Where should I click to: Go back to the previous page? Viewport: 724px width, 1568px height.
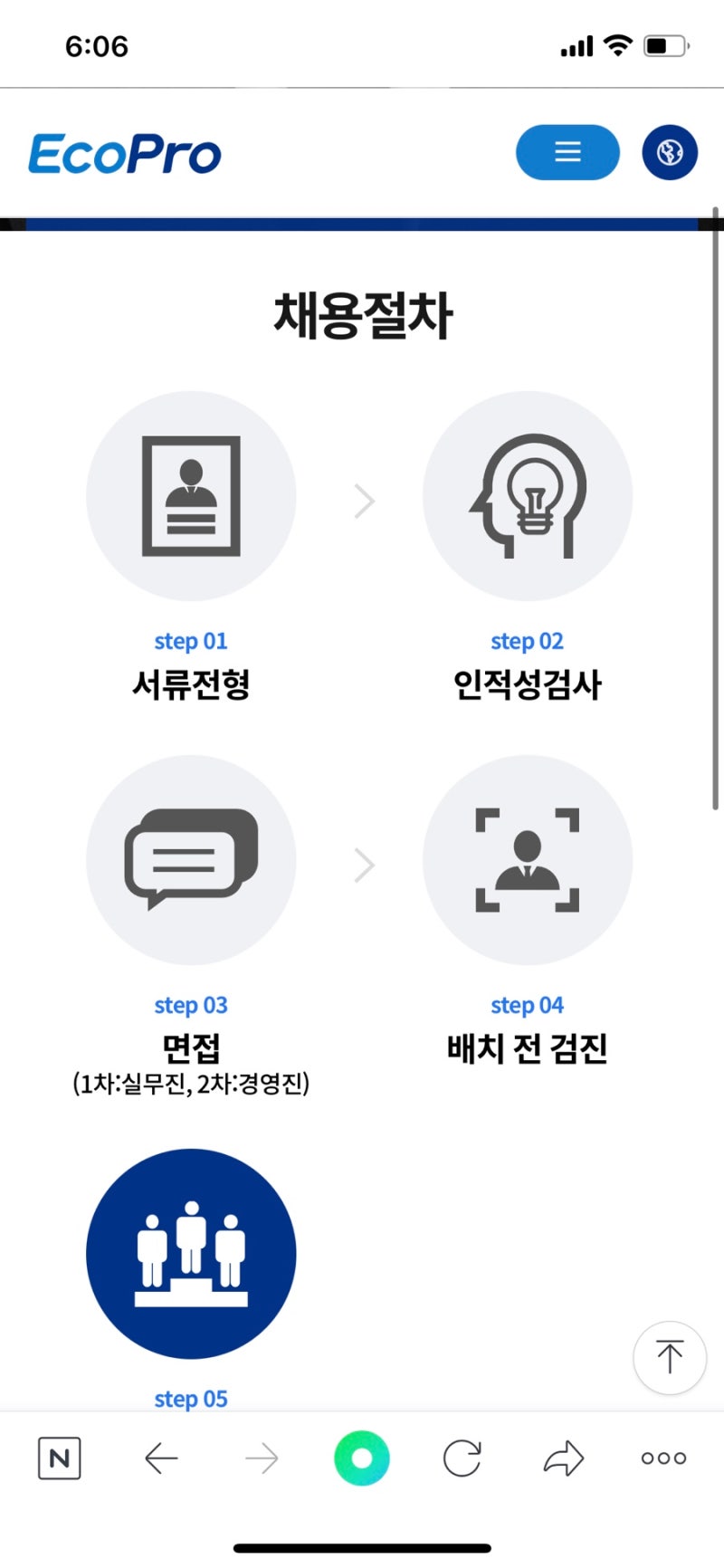(x=161, y=1458)
